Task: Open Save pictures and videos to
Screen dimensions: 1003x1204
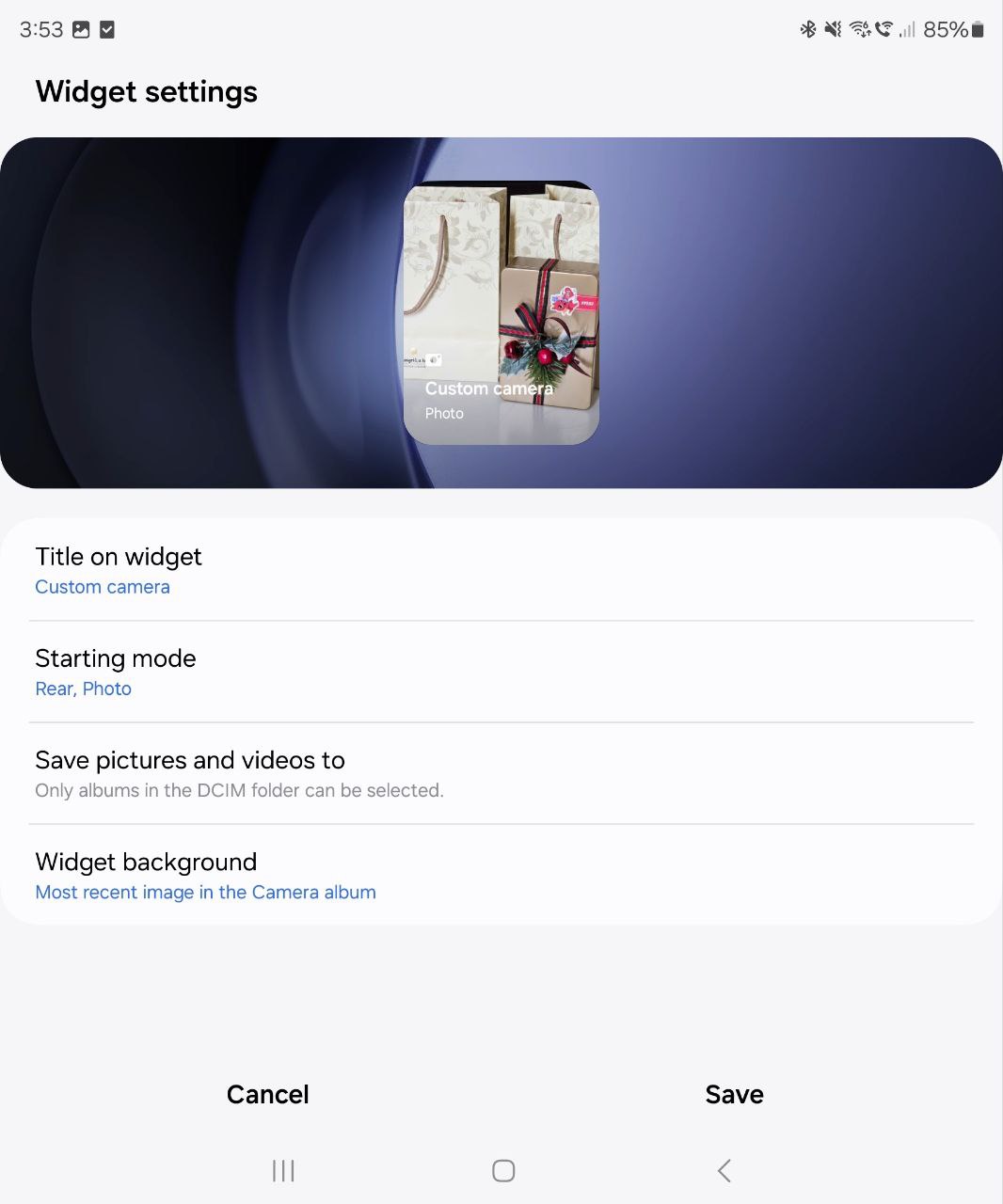Action: (x=501, y=773)
